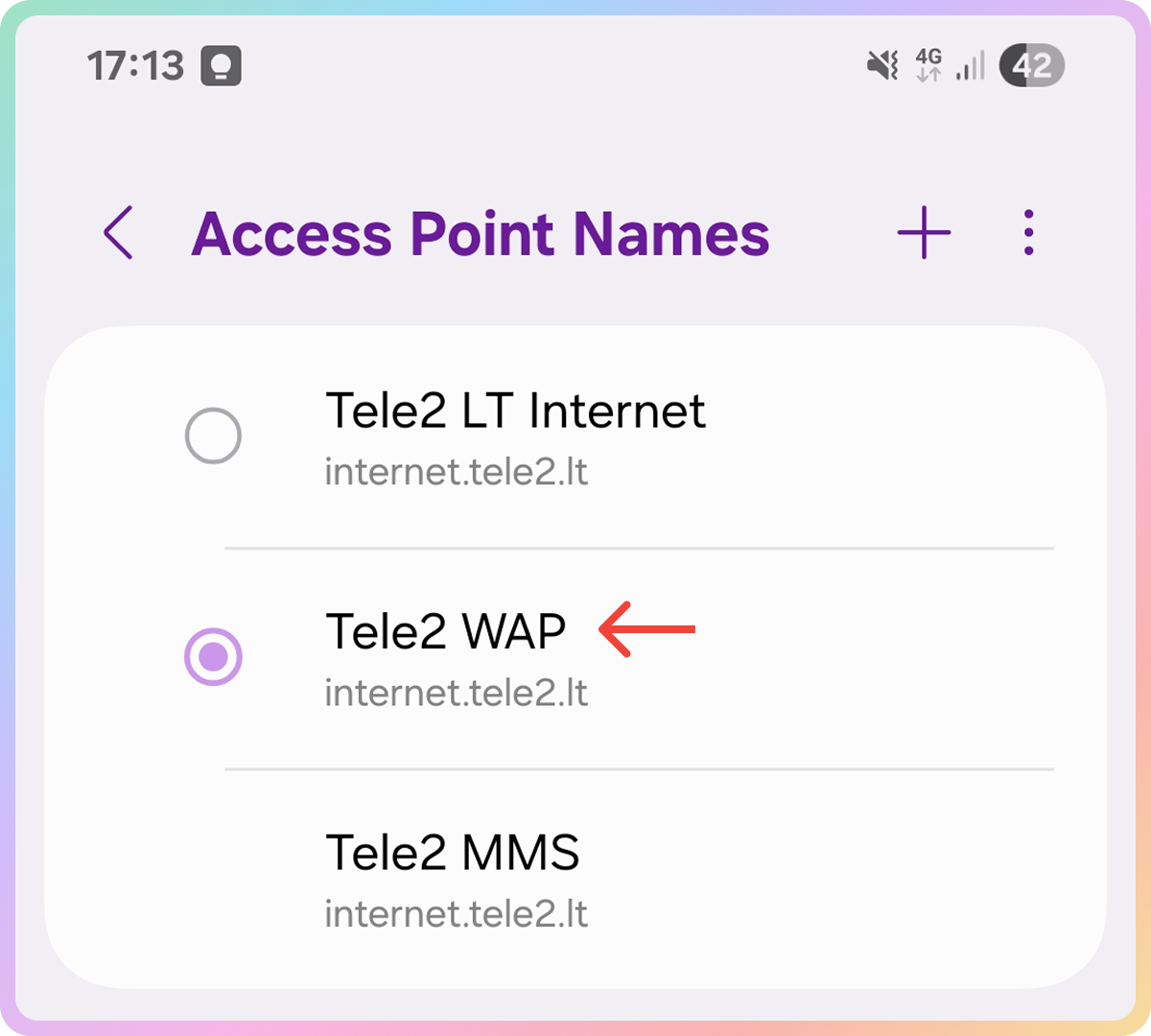Open Tele2 MMS APN settings
Screen dimensions: 1151x1036
(453, 878)
